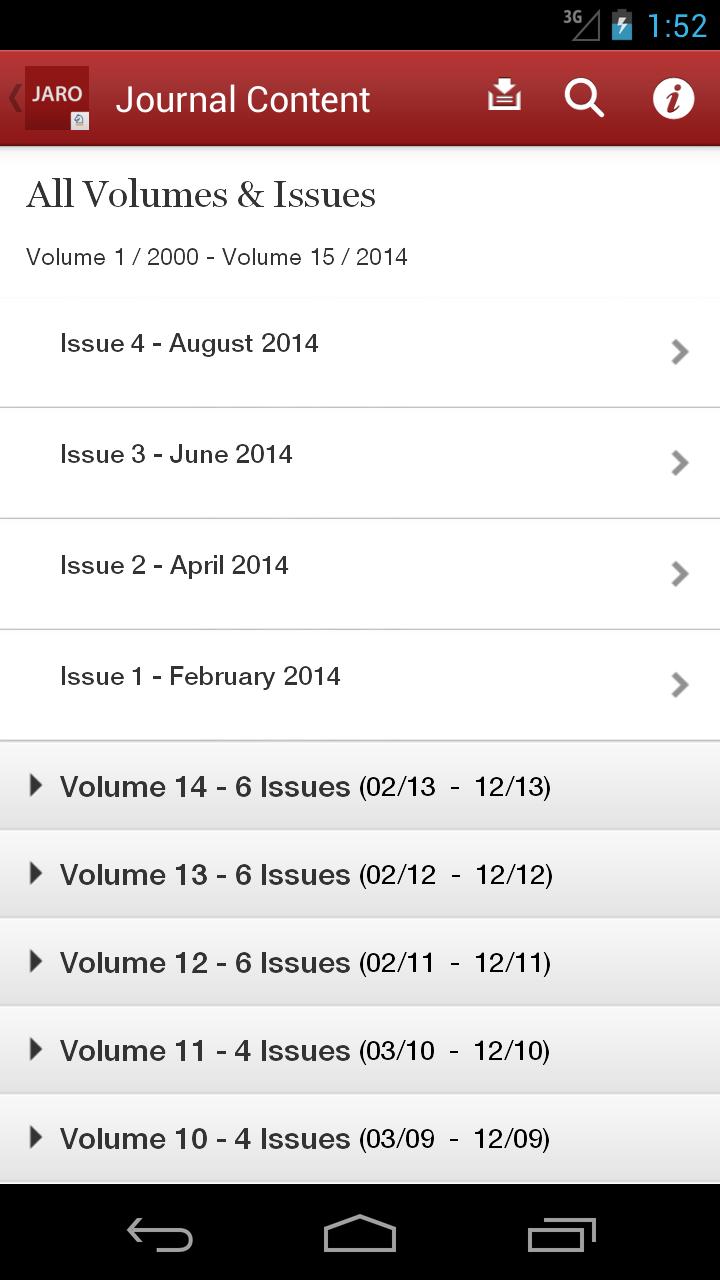The width and height of the screenshot is (720, 1280).
Task: Tap the All Volumes & Issues heading
Action: tap(200, 194)
